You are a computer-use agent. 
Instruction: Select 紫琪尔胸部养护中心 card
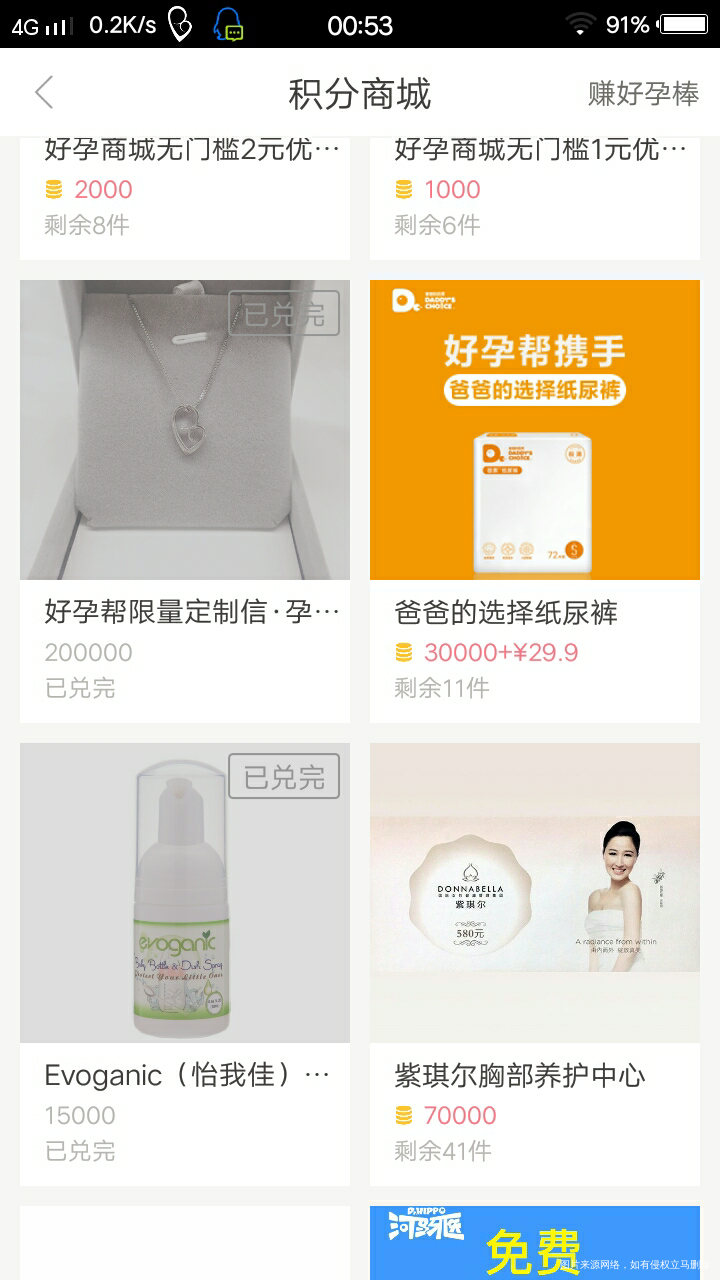(x=535, y=963)
